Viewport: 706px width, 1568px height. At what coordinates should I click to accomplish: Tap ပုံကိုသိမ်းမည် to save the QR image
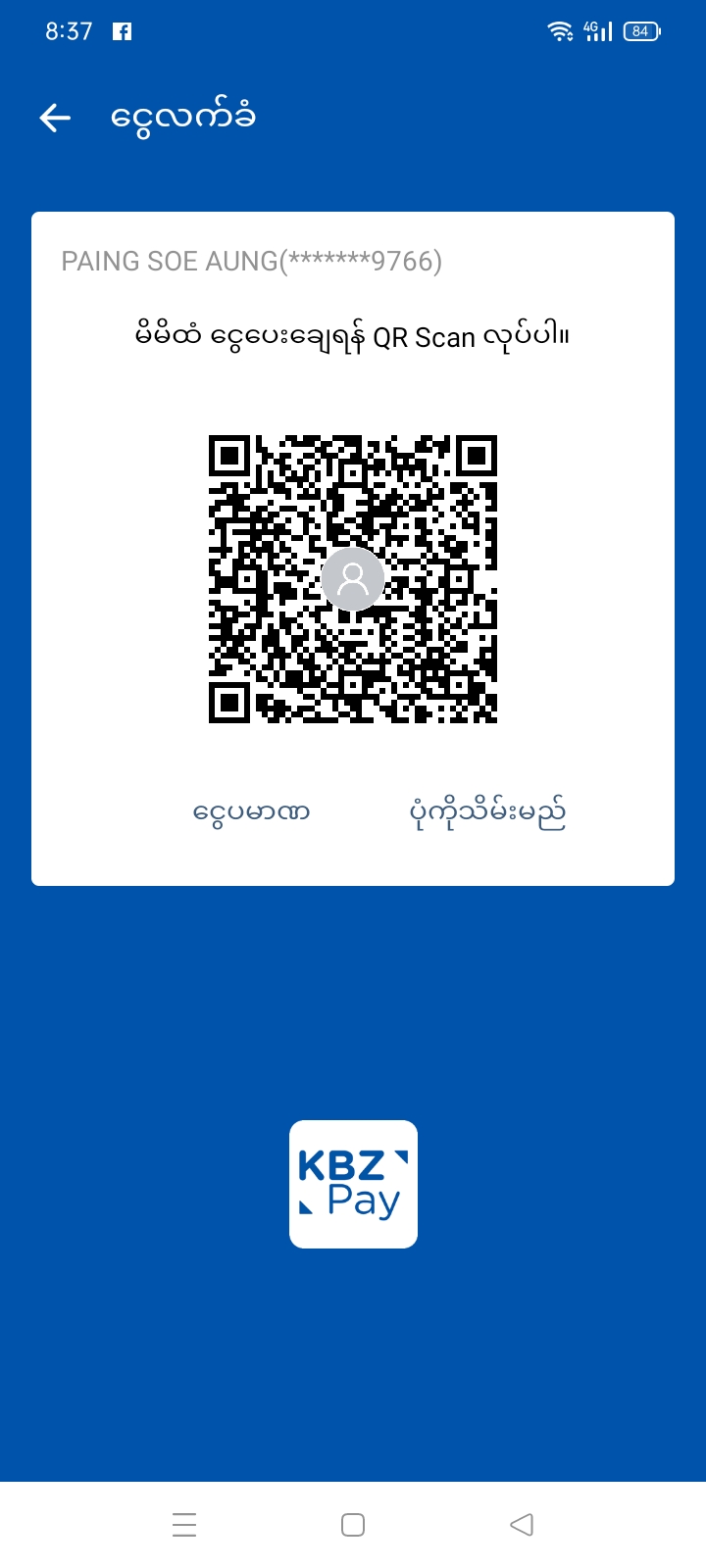point(487,812)
